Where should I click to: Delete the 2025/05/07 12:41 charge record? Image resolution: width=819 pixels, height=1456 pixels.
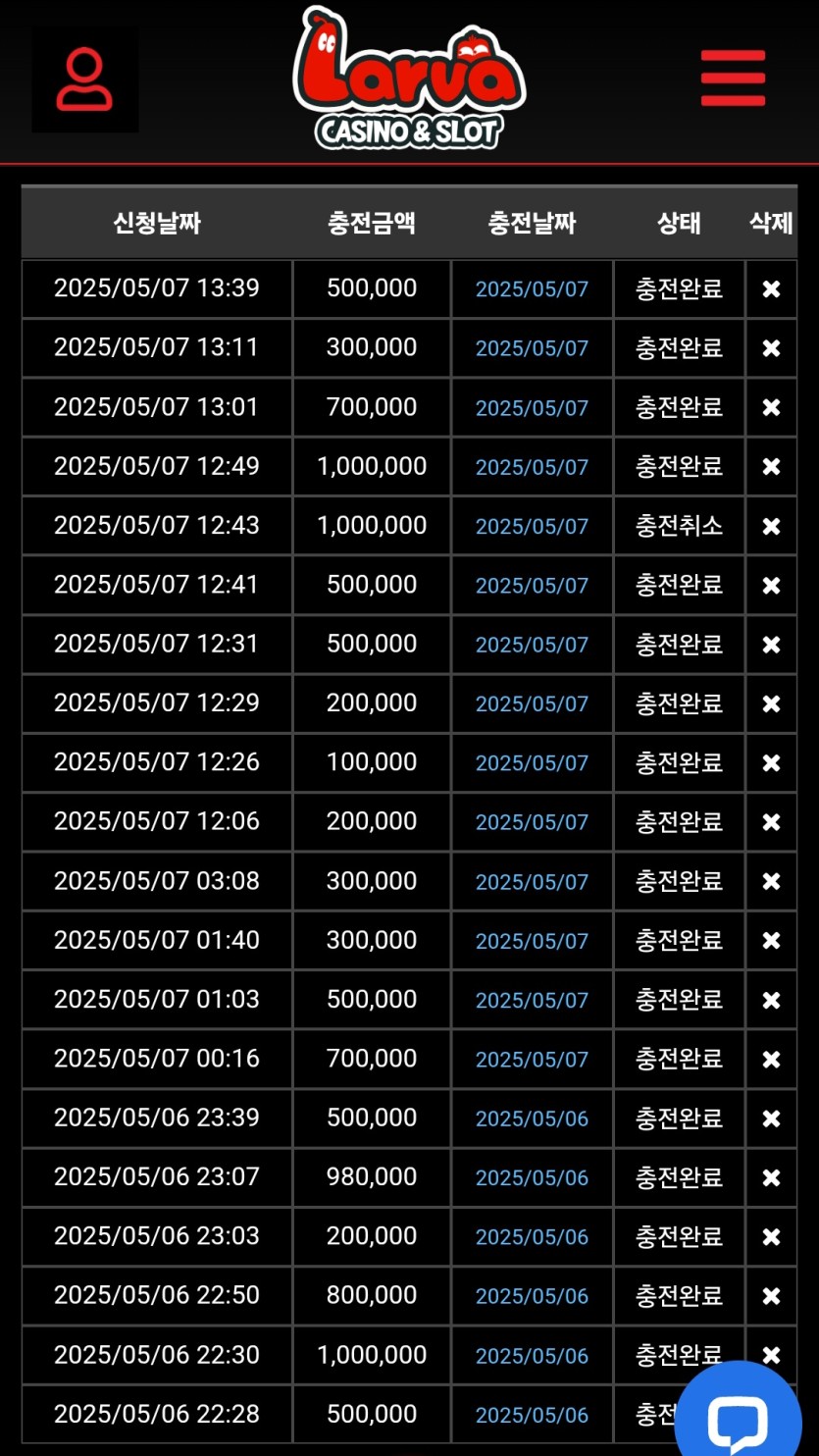[771, 586]
